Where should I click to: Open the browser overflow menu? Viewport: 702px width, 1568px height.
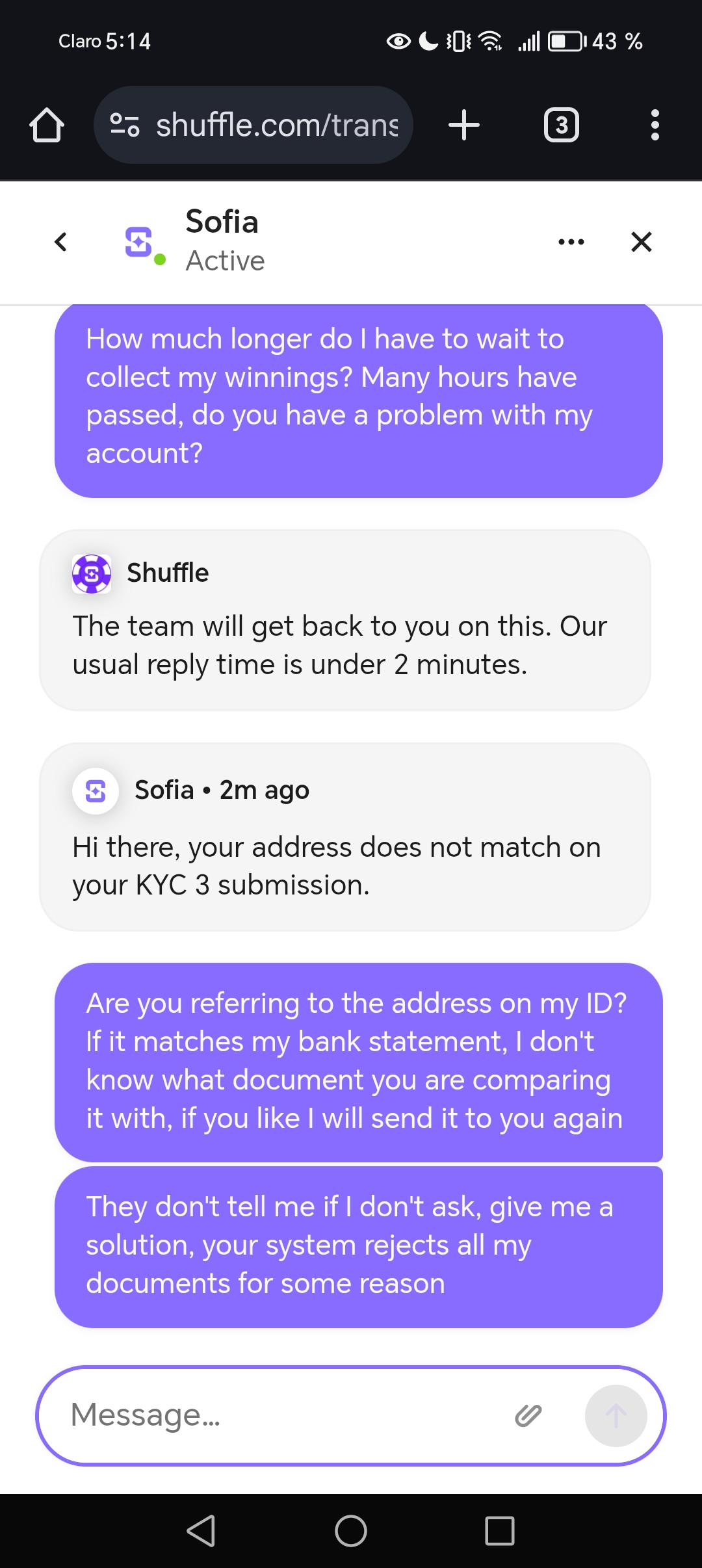[x=655, y=125]
